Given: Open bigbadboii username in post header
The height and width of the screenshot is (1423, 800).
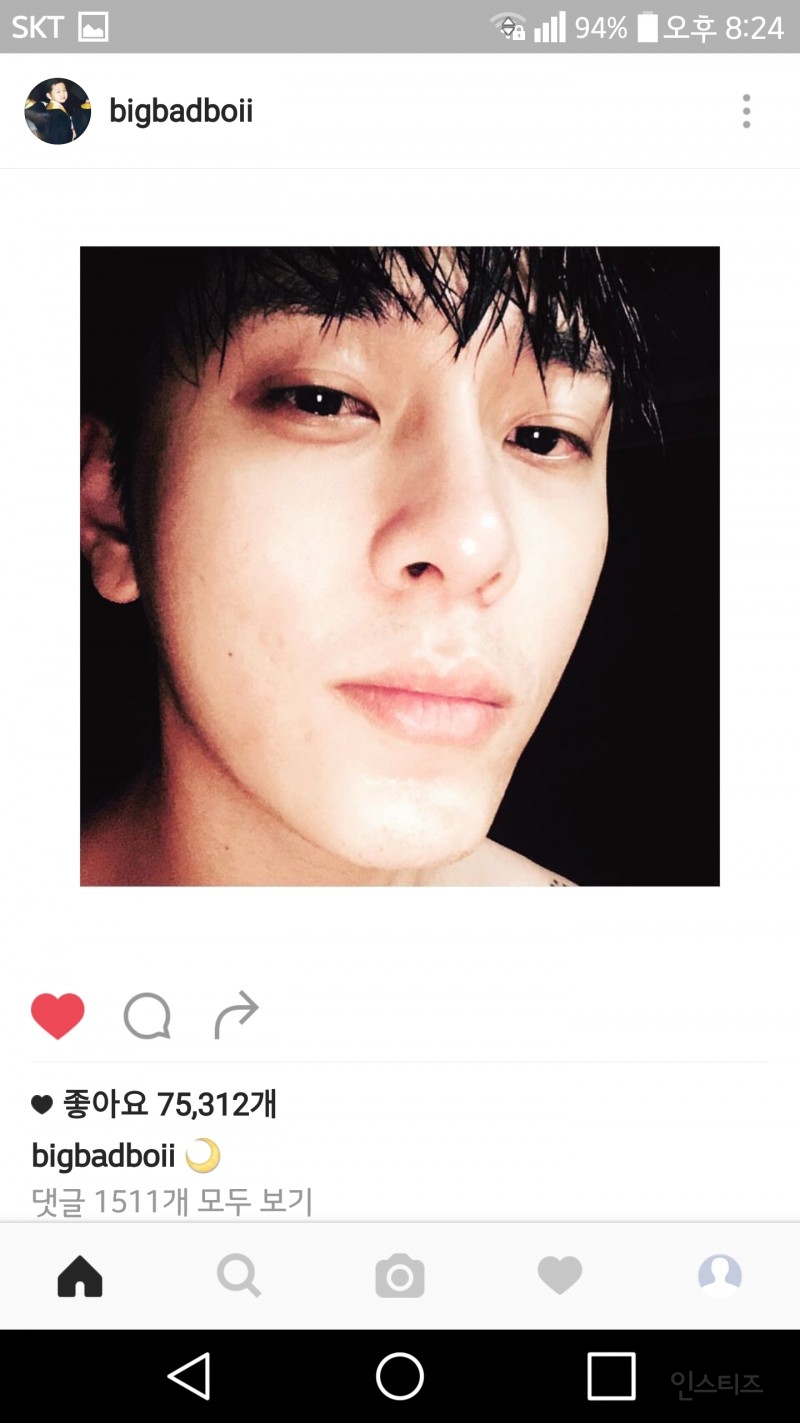Looking at the screenshot, I should (181, 111).
